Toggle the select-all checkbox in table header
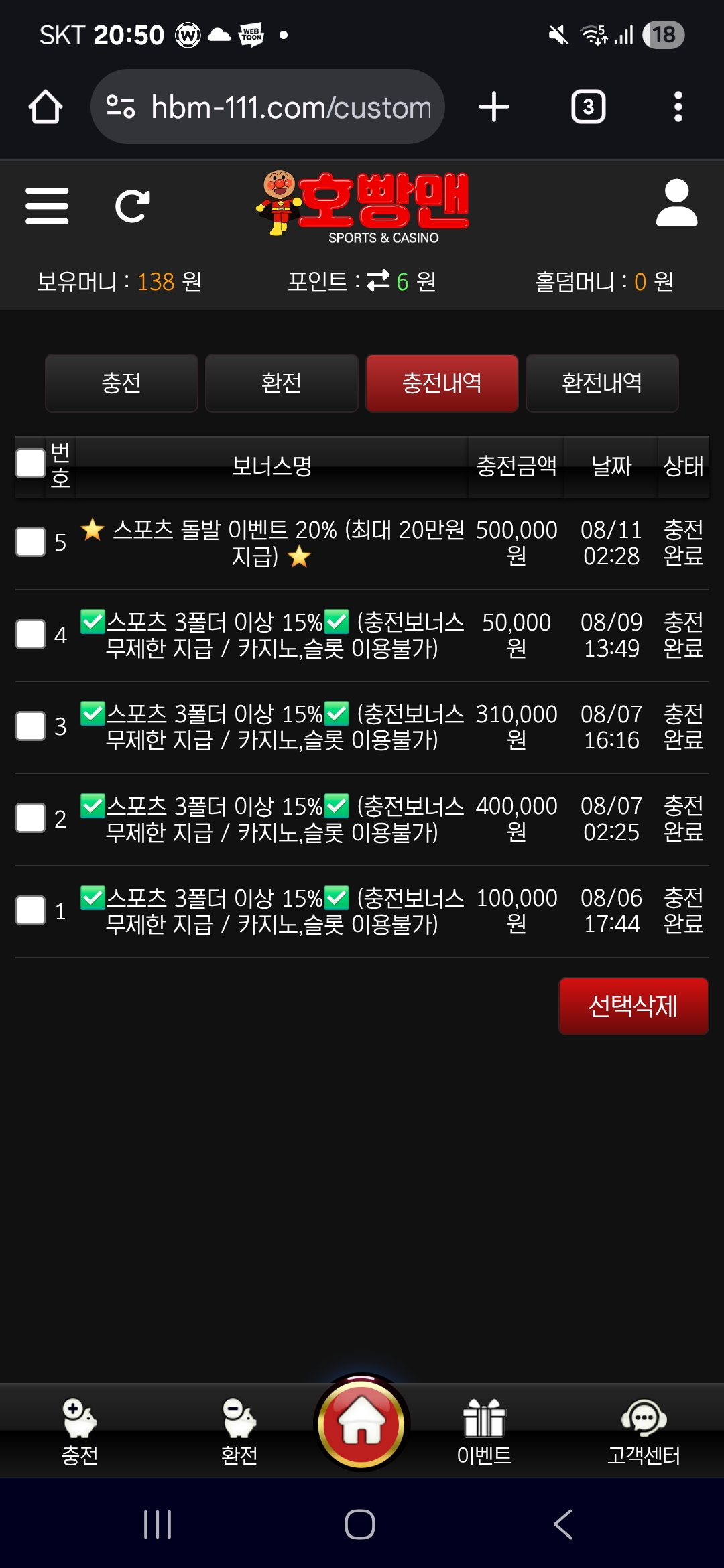The image size is (724, 1568). [31, 464]
